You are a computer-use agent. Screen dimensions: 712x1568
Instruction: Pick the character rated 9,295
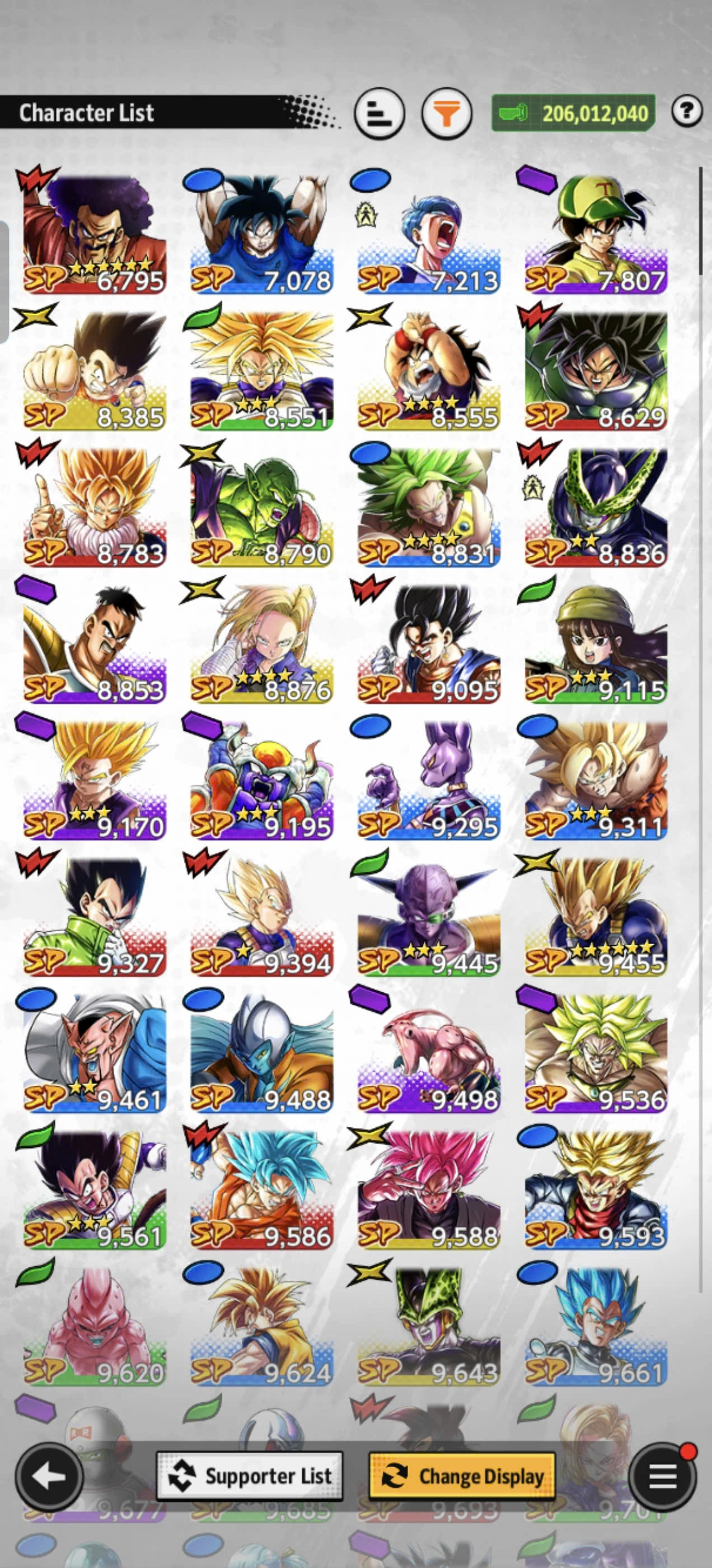coord(428,780)
